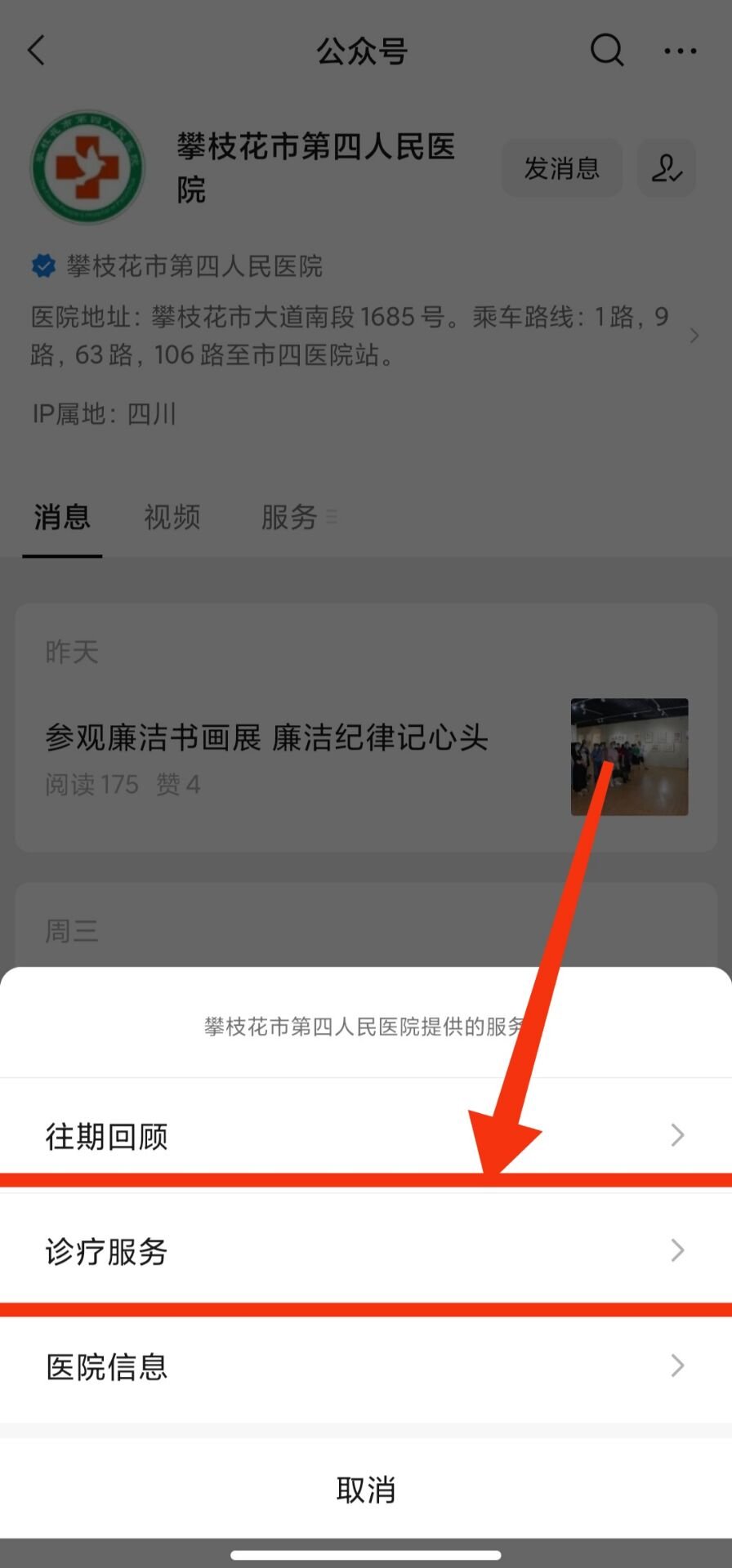Go back with the top-left arrow
The height and width of the screenshot is (1568, 732).
click(37, 51)
